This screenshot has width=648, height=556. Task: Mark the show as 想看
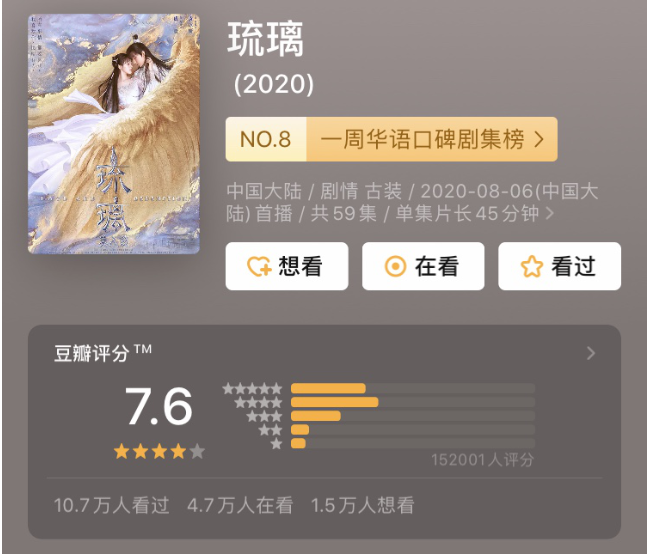click(x=286, y=266)
